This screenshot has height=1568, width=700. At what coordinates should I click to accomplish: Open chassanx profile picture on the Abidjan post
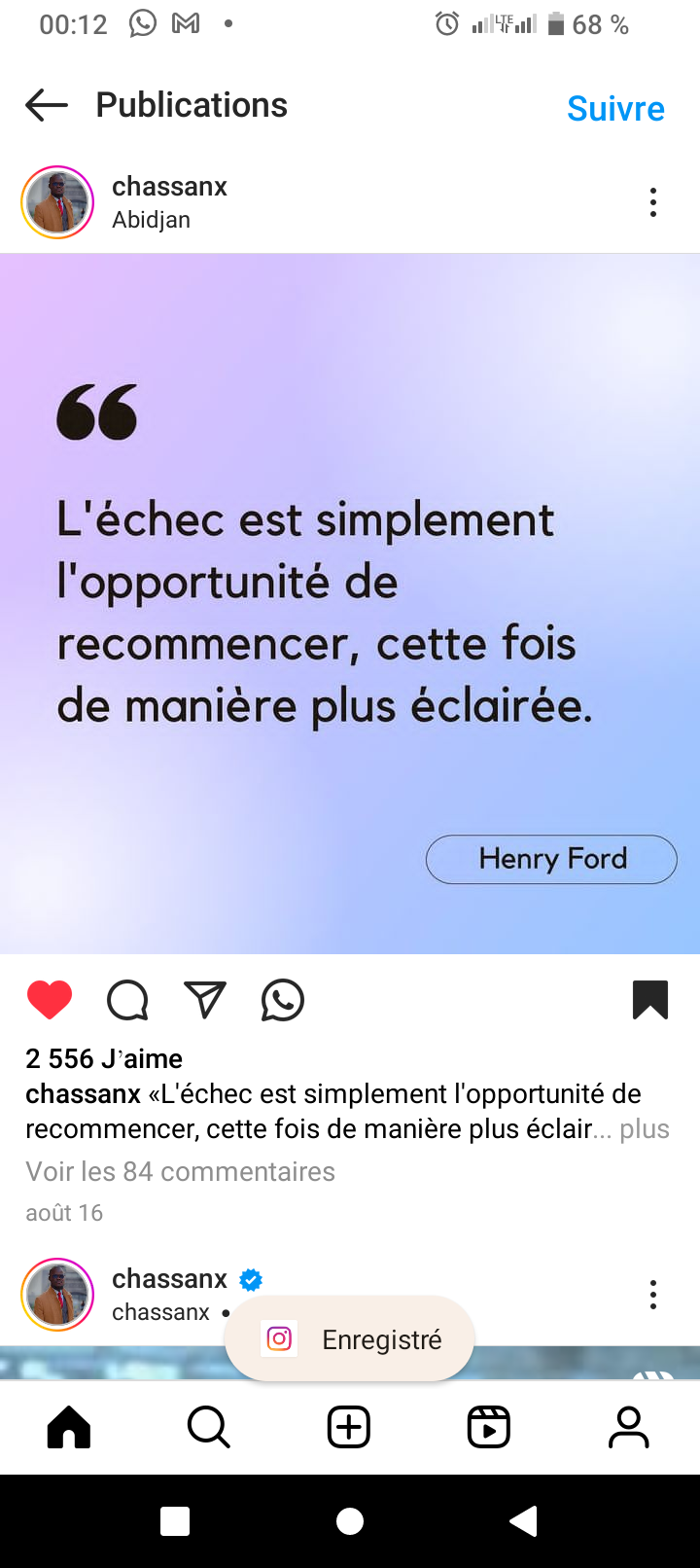click(x=57, y=202)
